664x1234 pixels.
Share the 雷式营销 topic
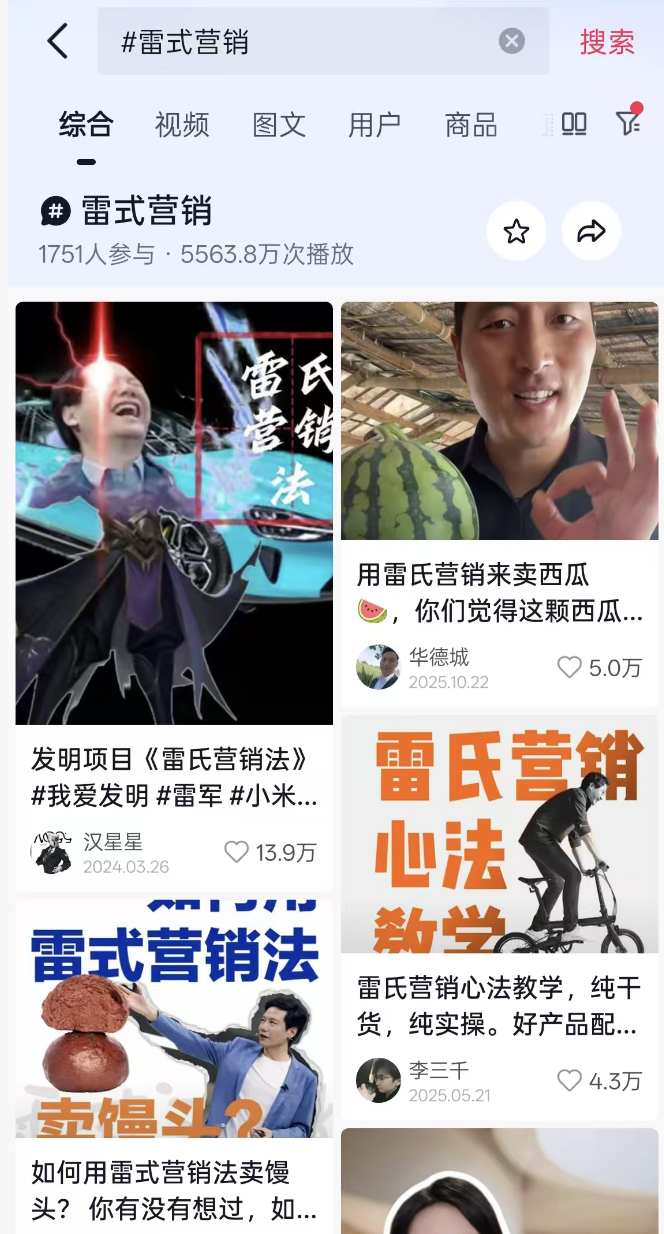[591, 232]
